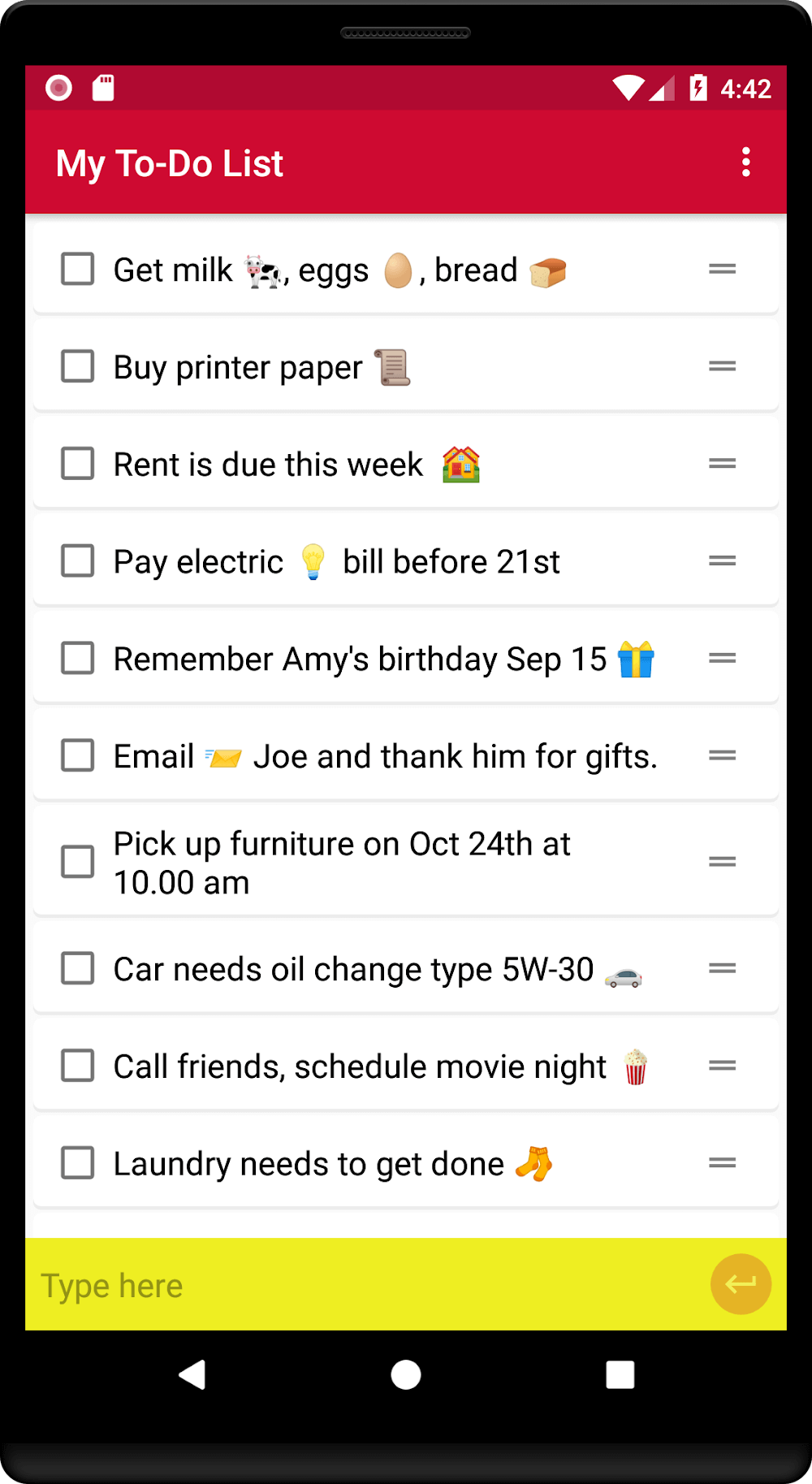The width and height of the screenshot is (812, 1484).
Task: Tick the Pick up furniture checkbox
Action: point(78,862)
